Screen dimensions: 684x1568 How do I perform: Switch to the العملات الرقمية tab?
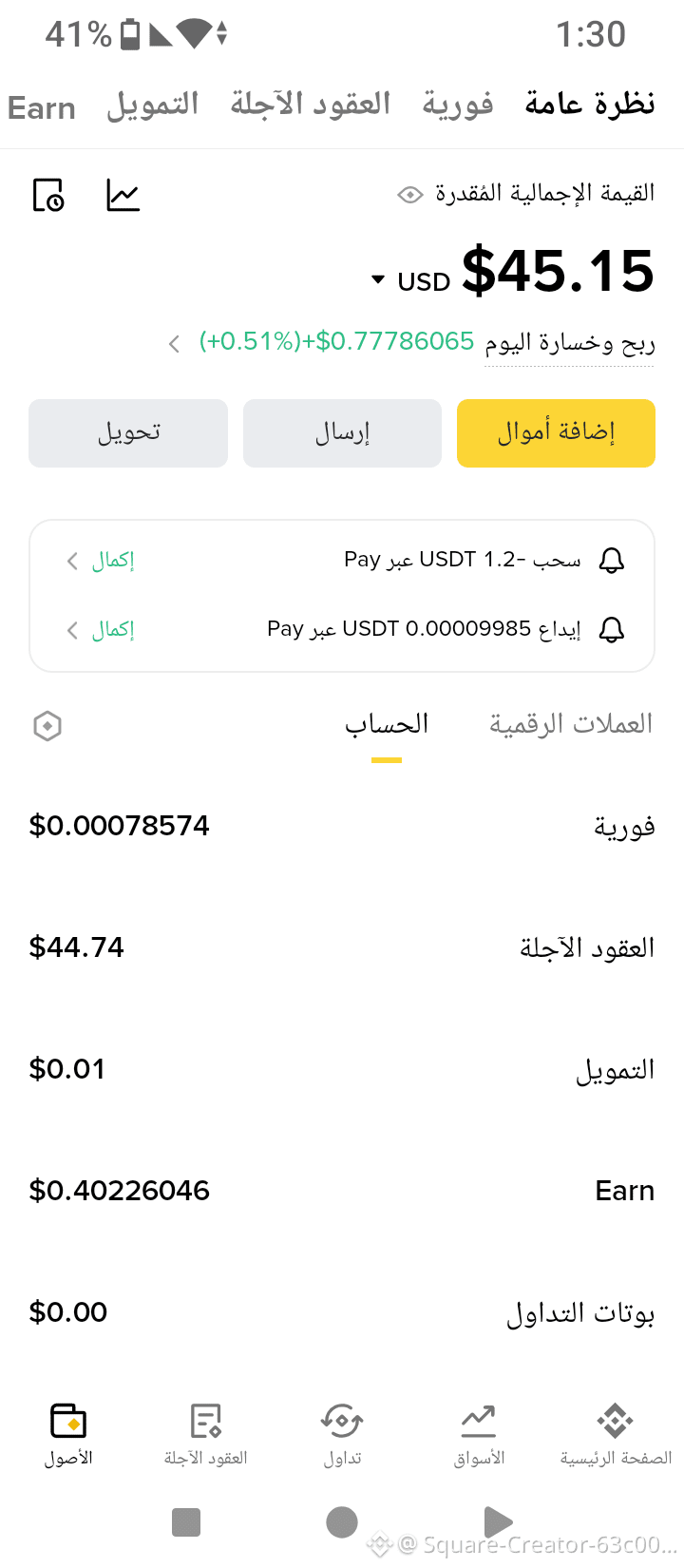point(571,725)
